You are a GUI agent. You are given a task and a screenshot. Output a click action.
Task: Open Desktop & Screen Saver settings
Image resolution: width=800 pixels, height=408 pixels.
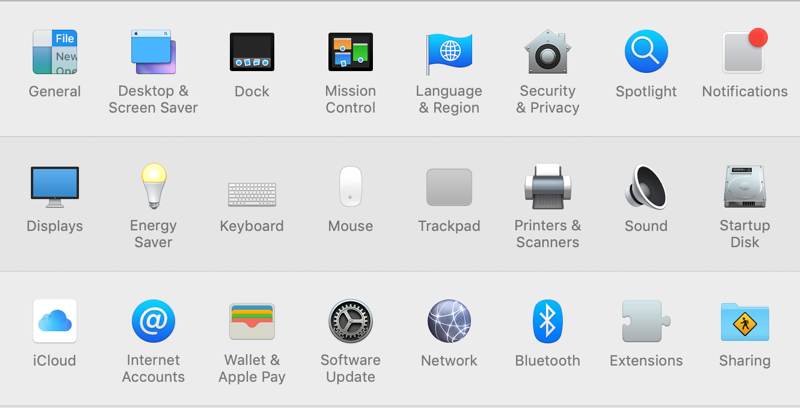(153, 52)
